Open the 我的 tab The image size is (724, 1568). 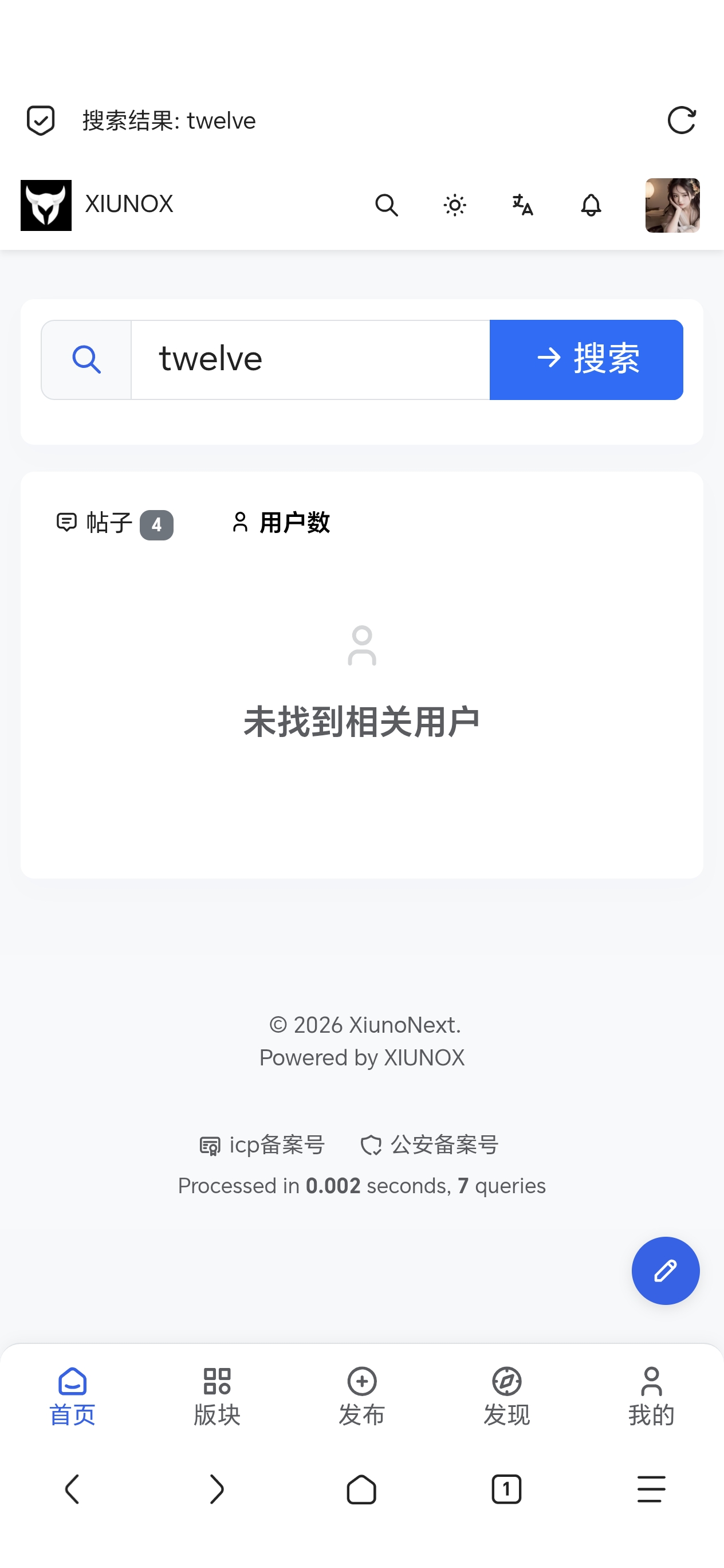(652, 1397)
